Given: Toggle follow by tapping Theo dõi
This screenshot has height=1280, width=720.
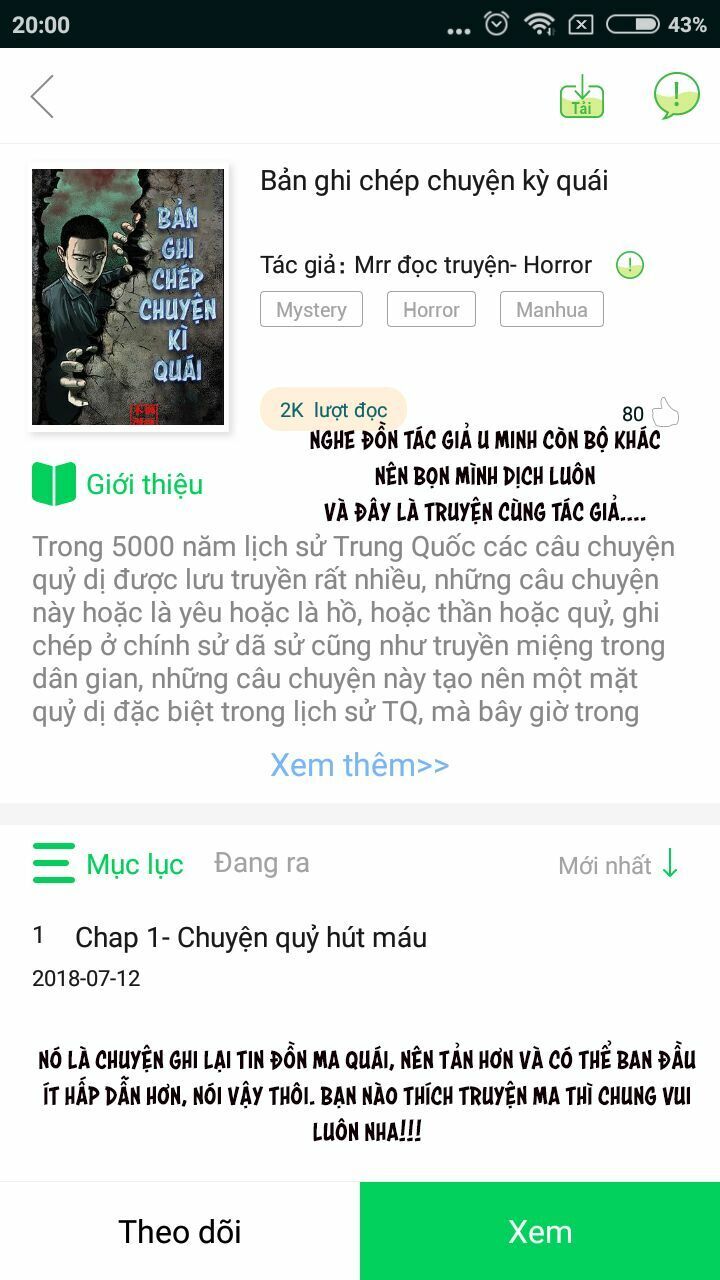Looking at the screenshot, I should click(x=180, y=1231).
